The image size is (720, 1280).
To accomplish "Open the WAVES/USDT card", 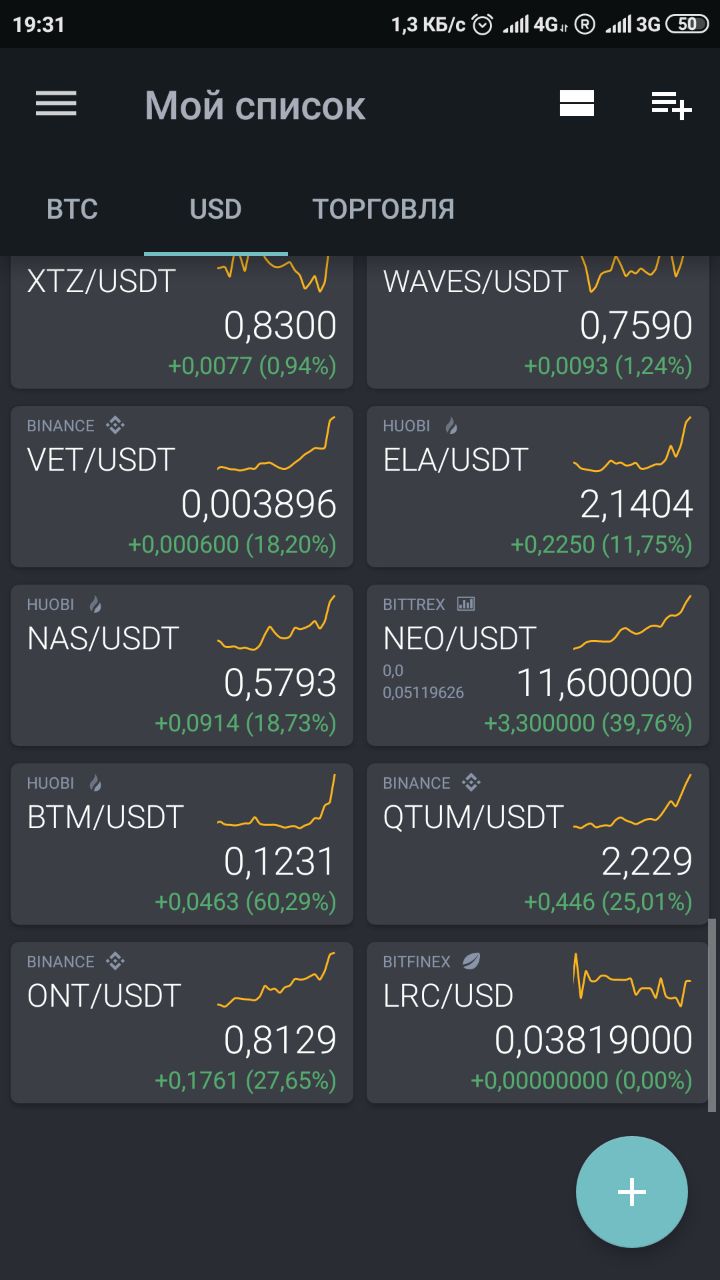I will tap(538, 322).
